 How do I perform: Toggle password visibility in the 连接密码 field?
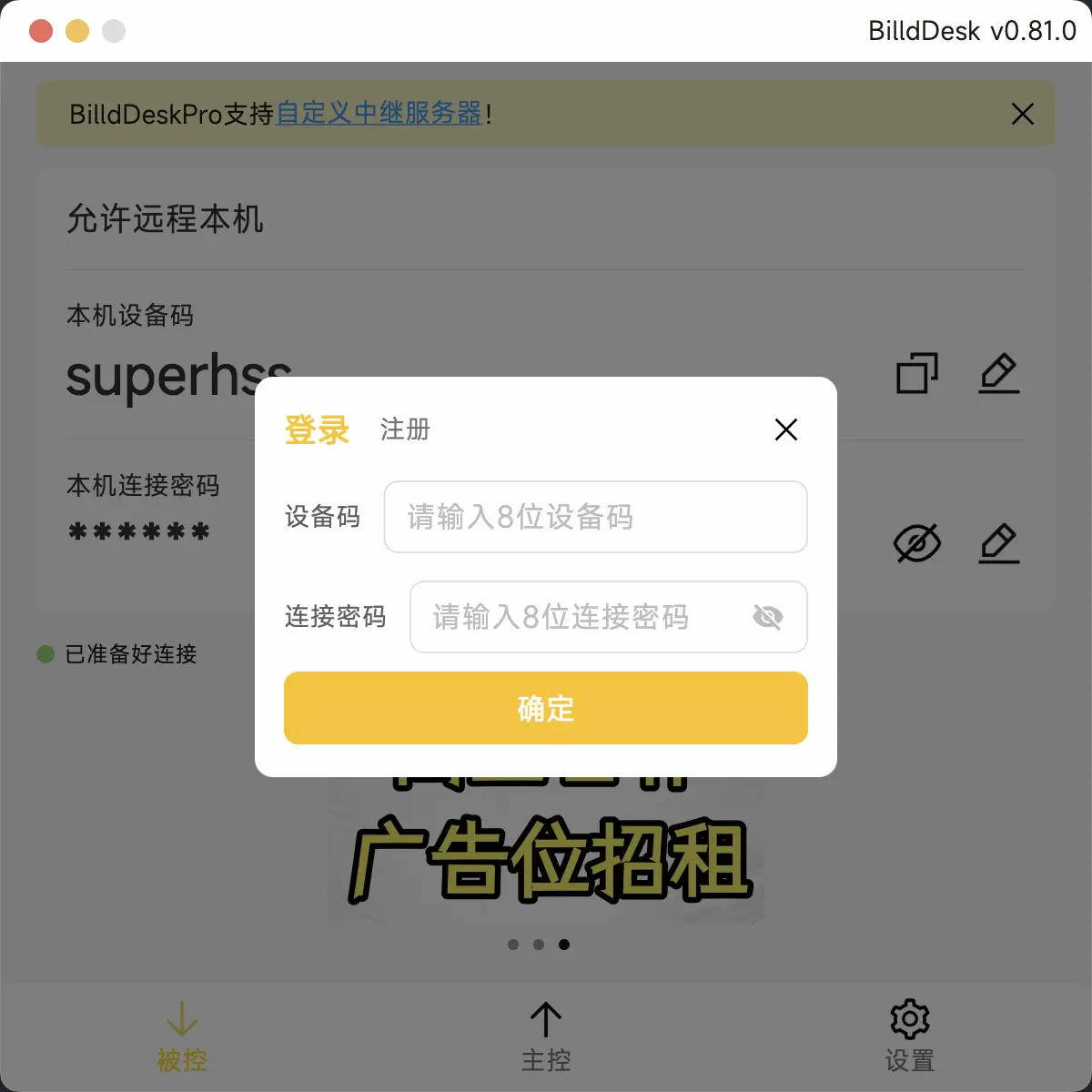(x=768, y=617)
